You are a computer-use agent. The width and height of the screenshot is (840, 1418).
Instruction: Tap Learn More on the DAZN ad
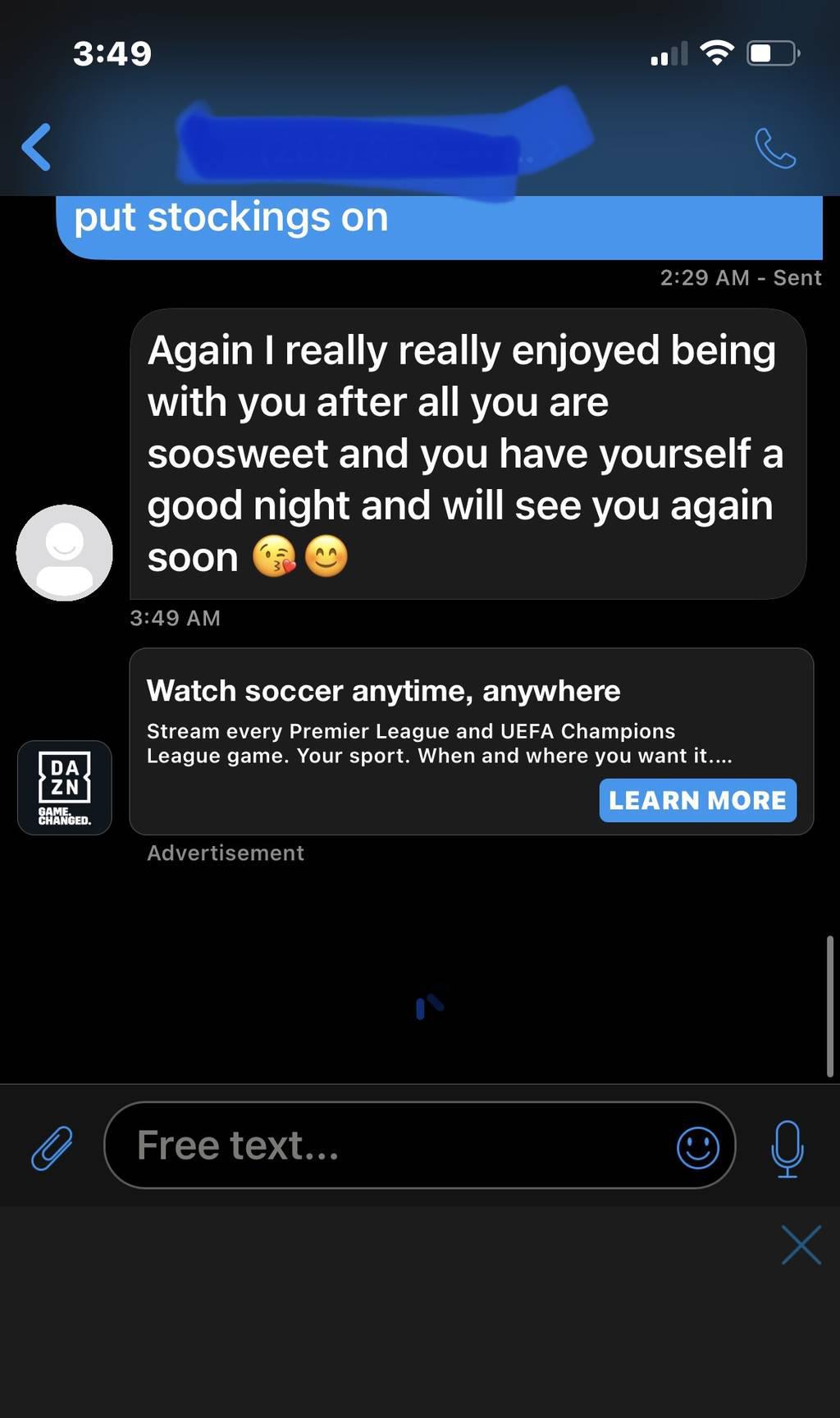[697, 800]
